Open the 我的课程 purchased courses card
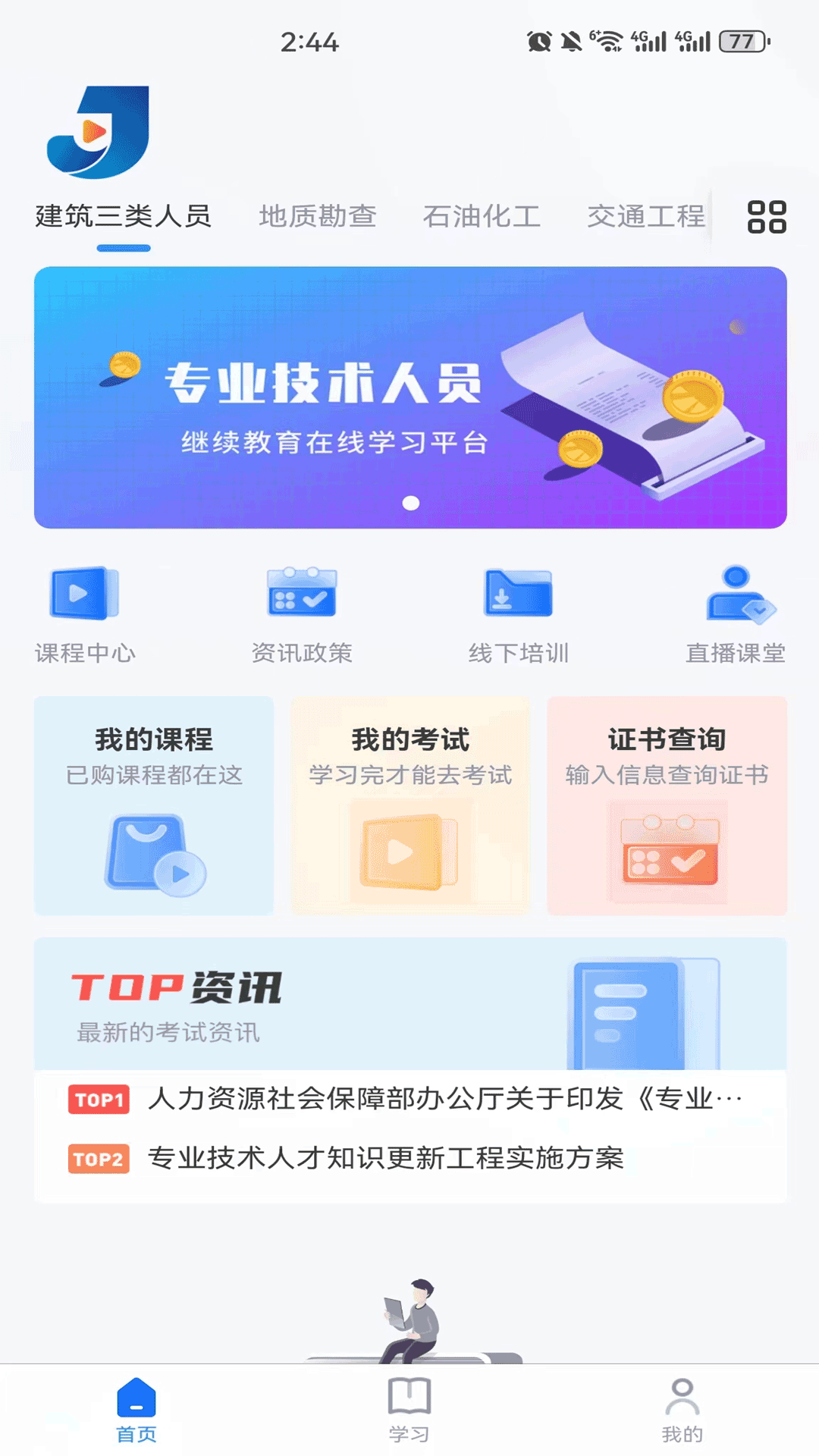 tap(154, 808)
